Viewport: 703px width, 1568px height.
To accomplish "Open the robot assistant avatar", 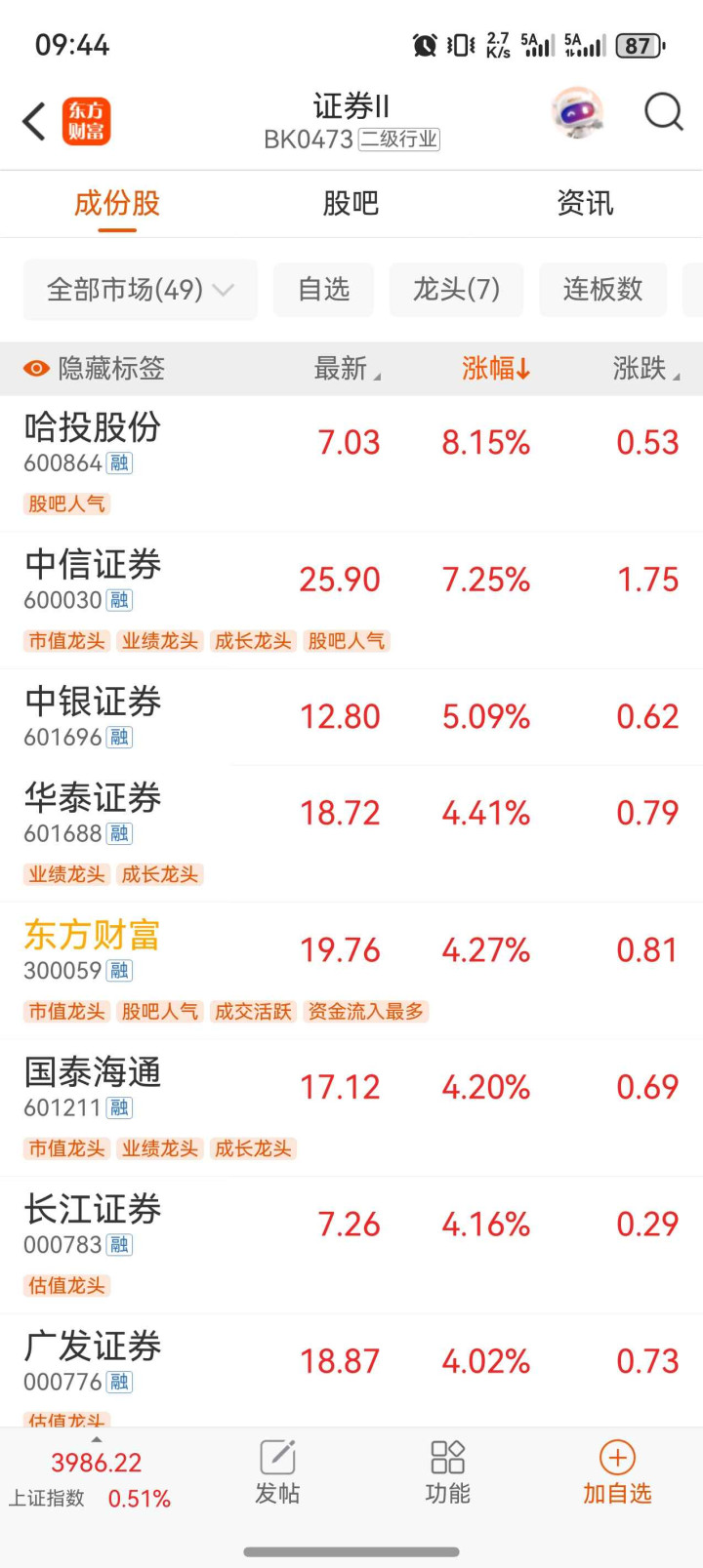I will tap(577, 112).
